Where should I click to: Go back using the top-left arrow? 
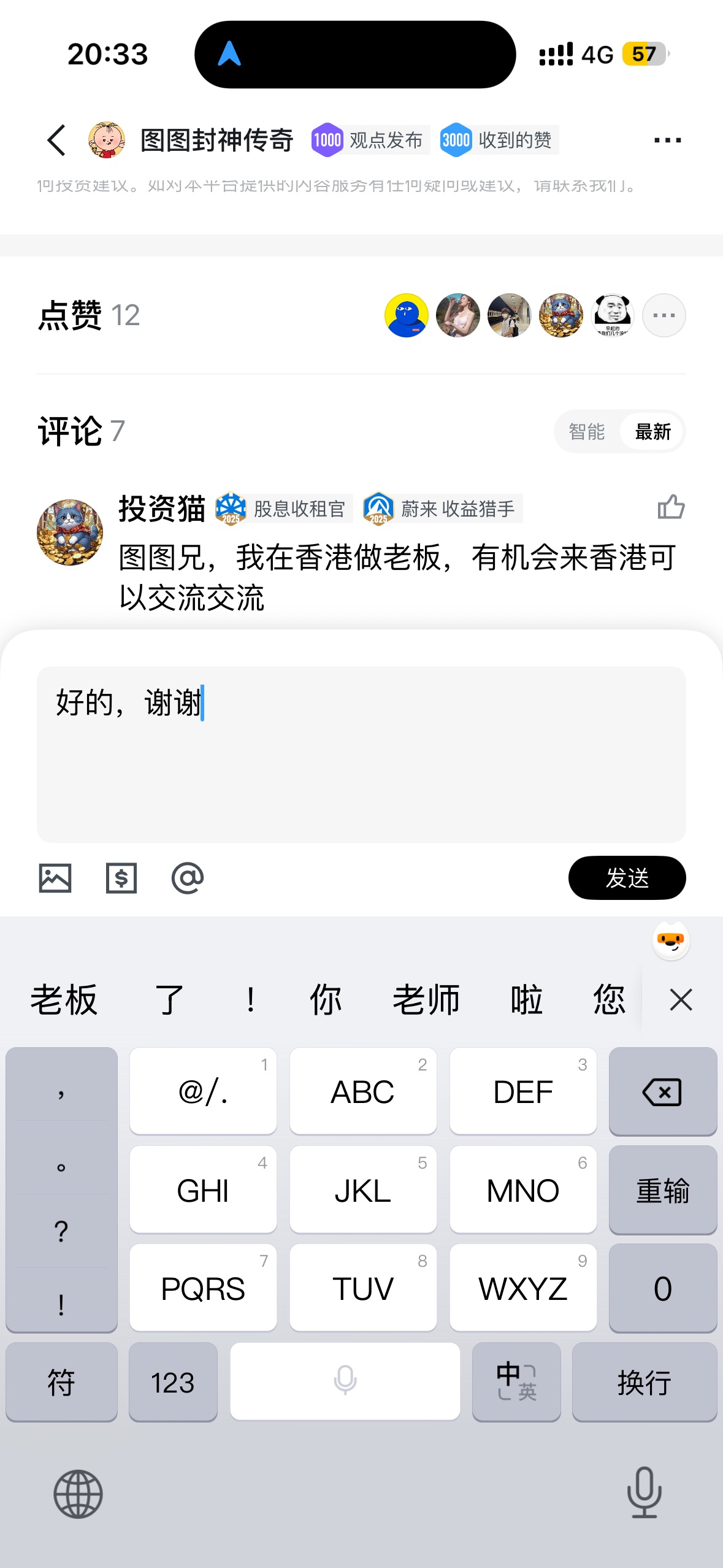(56, 140)
